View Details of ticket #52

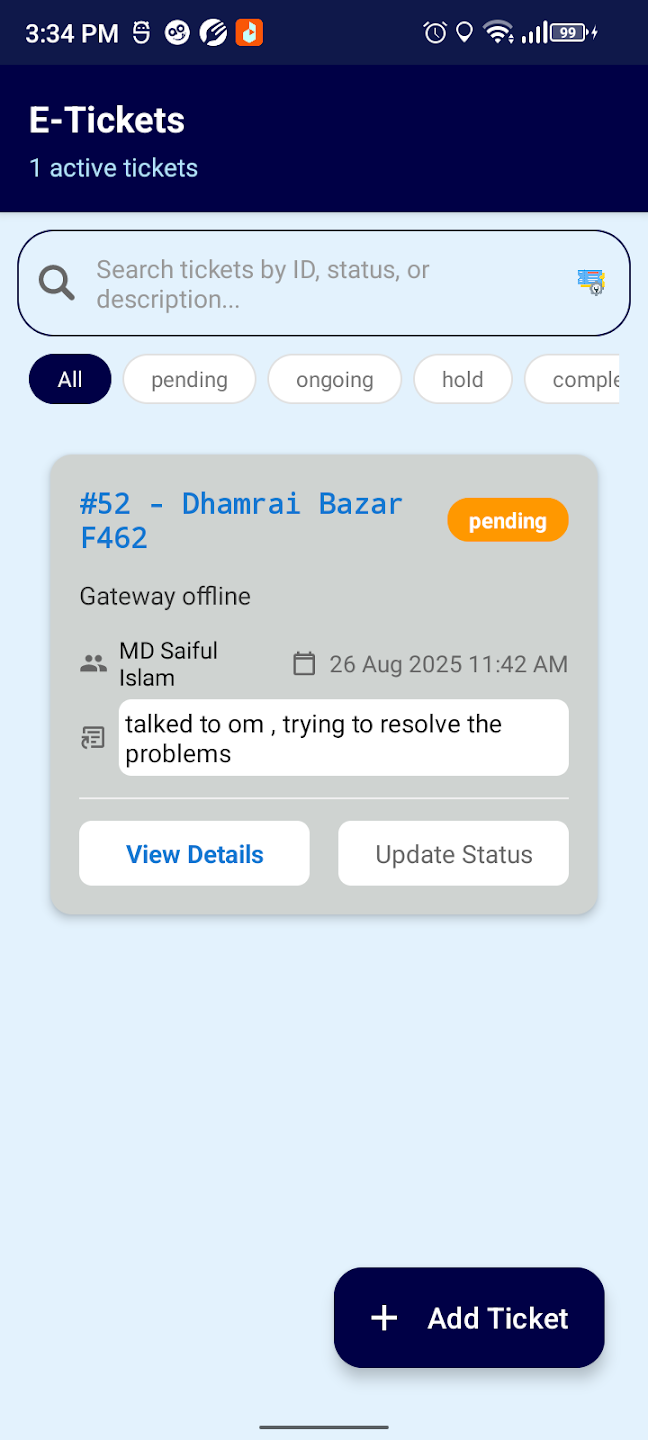tap(194, 854)
